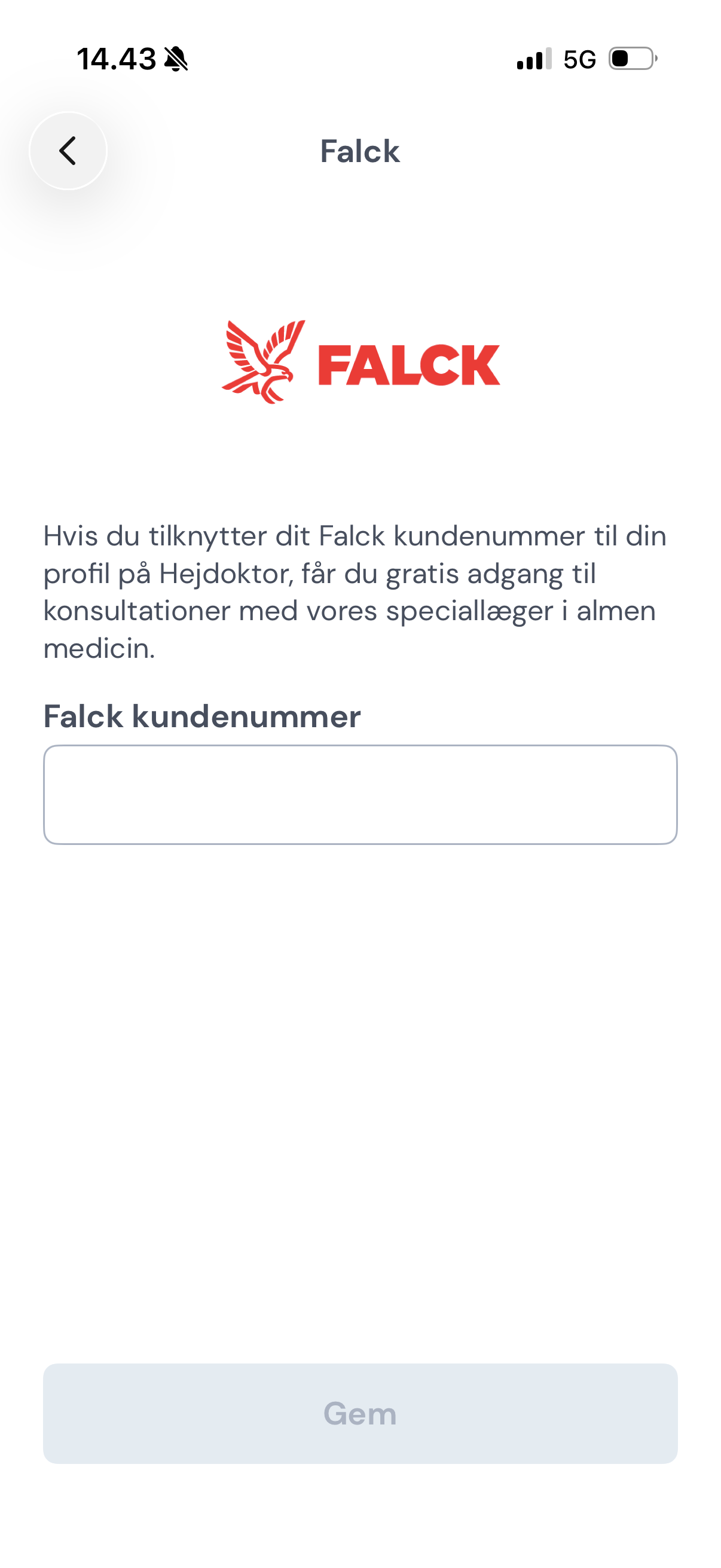Tap the clock showing 14.43
The height and width of the screenshot is (1568, 721).
pyautogui.click(x=117, y=58)
